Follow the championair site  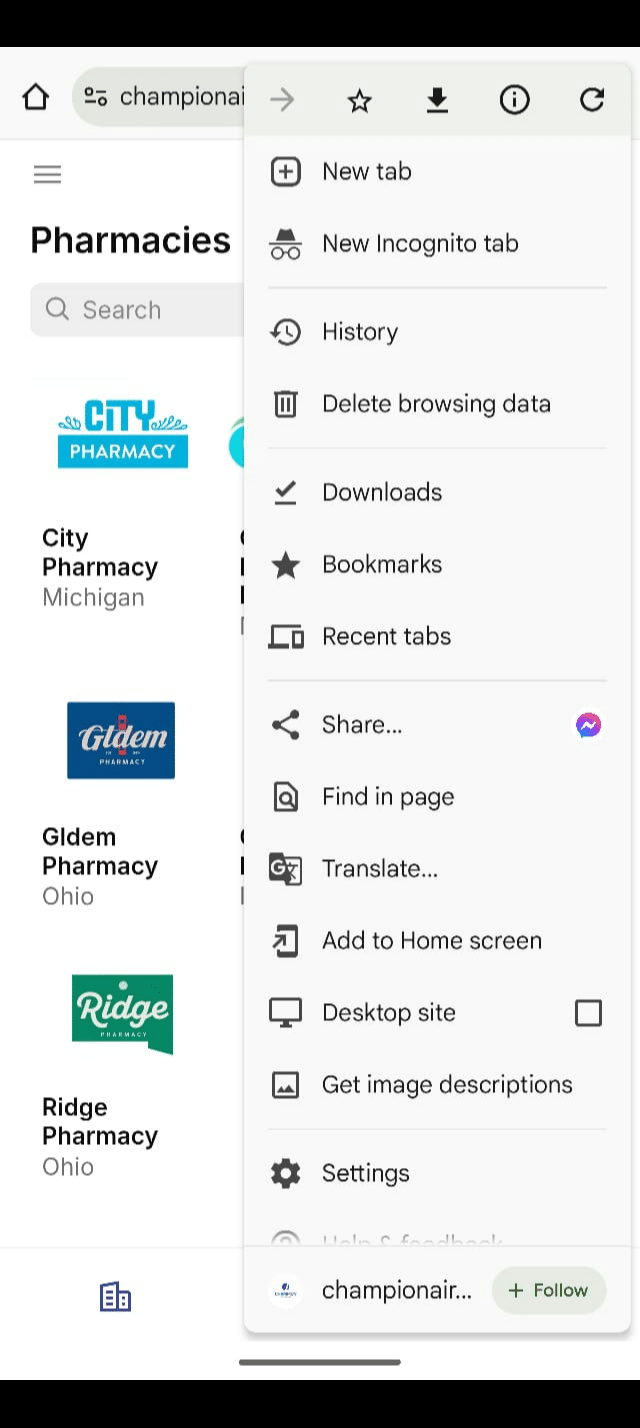[548, 1290]
